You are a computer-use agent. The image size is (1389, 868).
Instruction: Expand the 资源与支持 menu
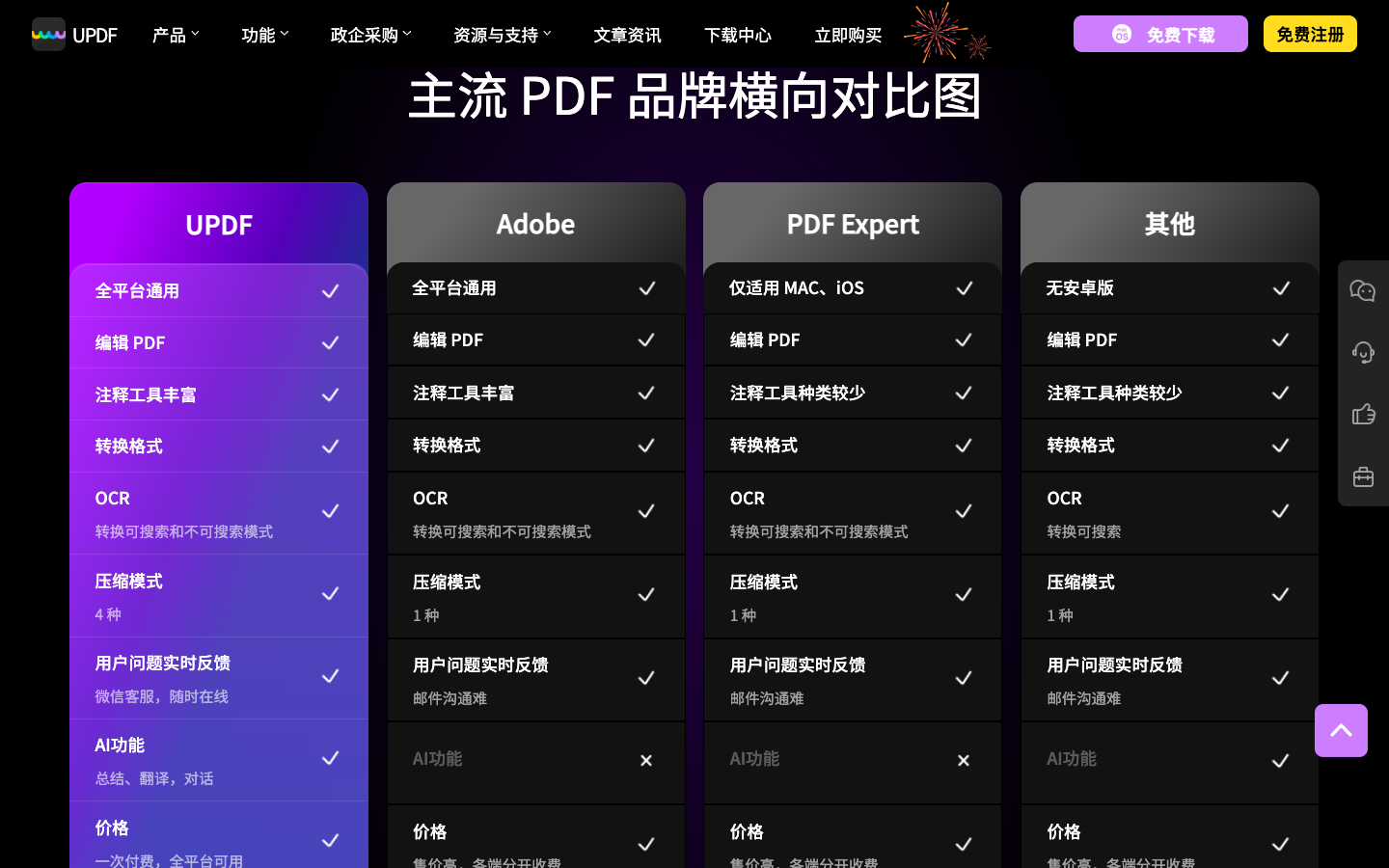[x=503, y=35]
